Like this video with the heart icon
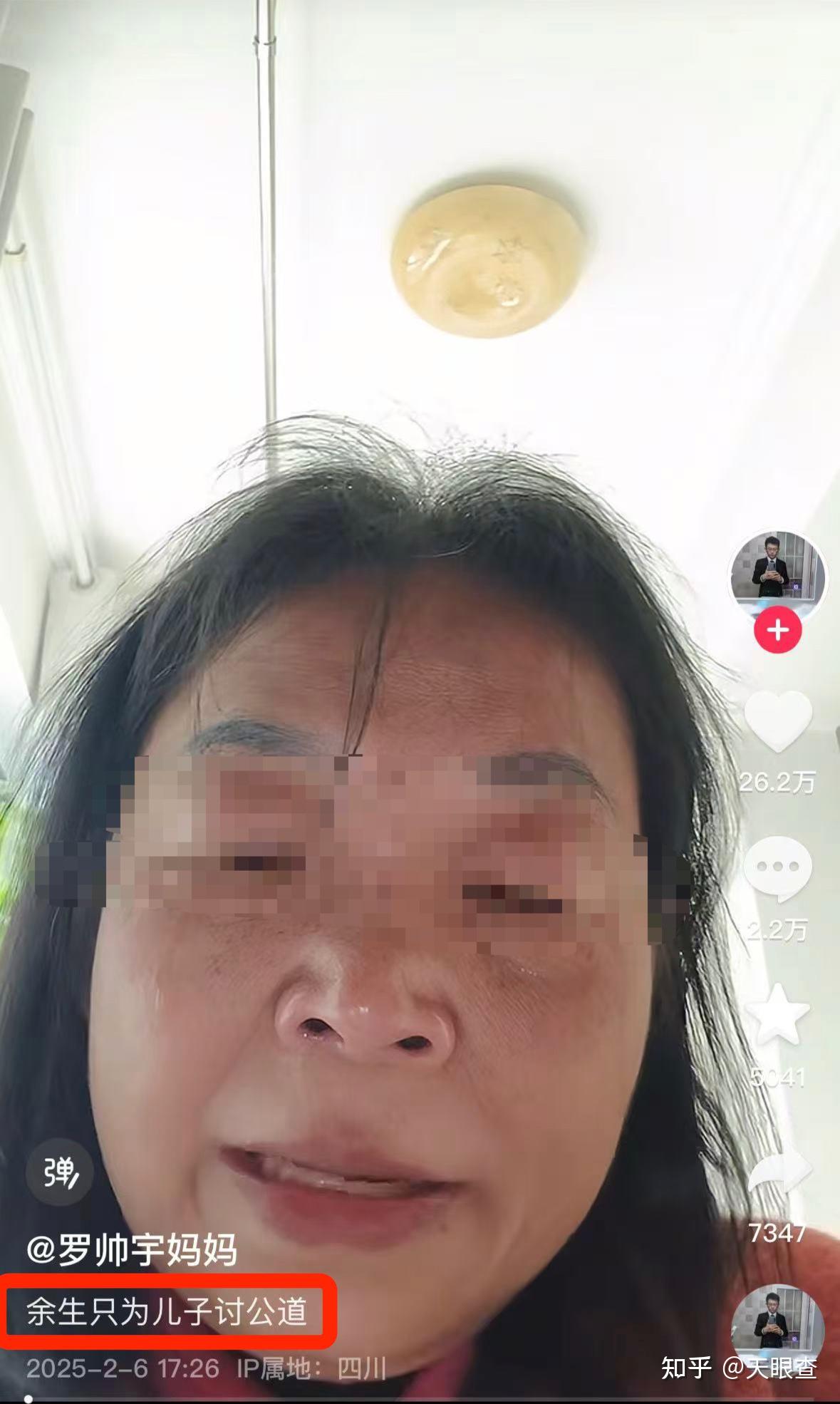The image size is (840, 1404). click(777, 721)
